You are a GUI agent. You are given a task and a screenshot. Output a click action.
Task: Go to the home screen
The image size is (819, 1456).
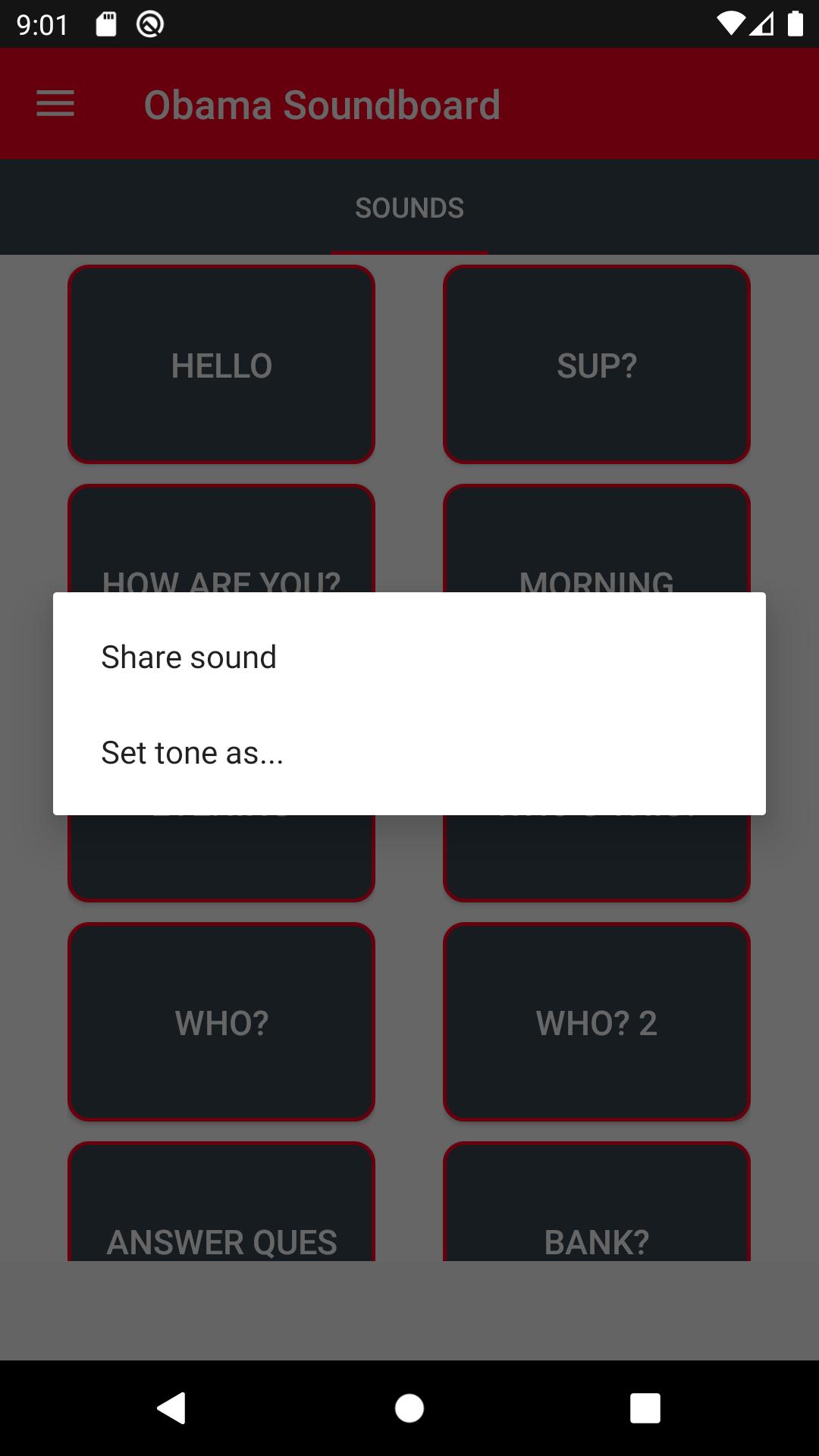click(409, 1408)
